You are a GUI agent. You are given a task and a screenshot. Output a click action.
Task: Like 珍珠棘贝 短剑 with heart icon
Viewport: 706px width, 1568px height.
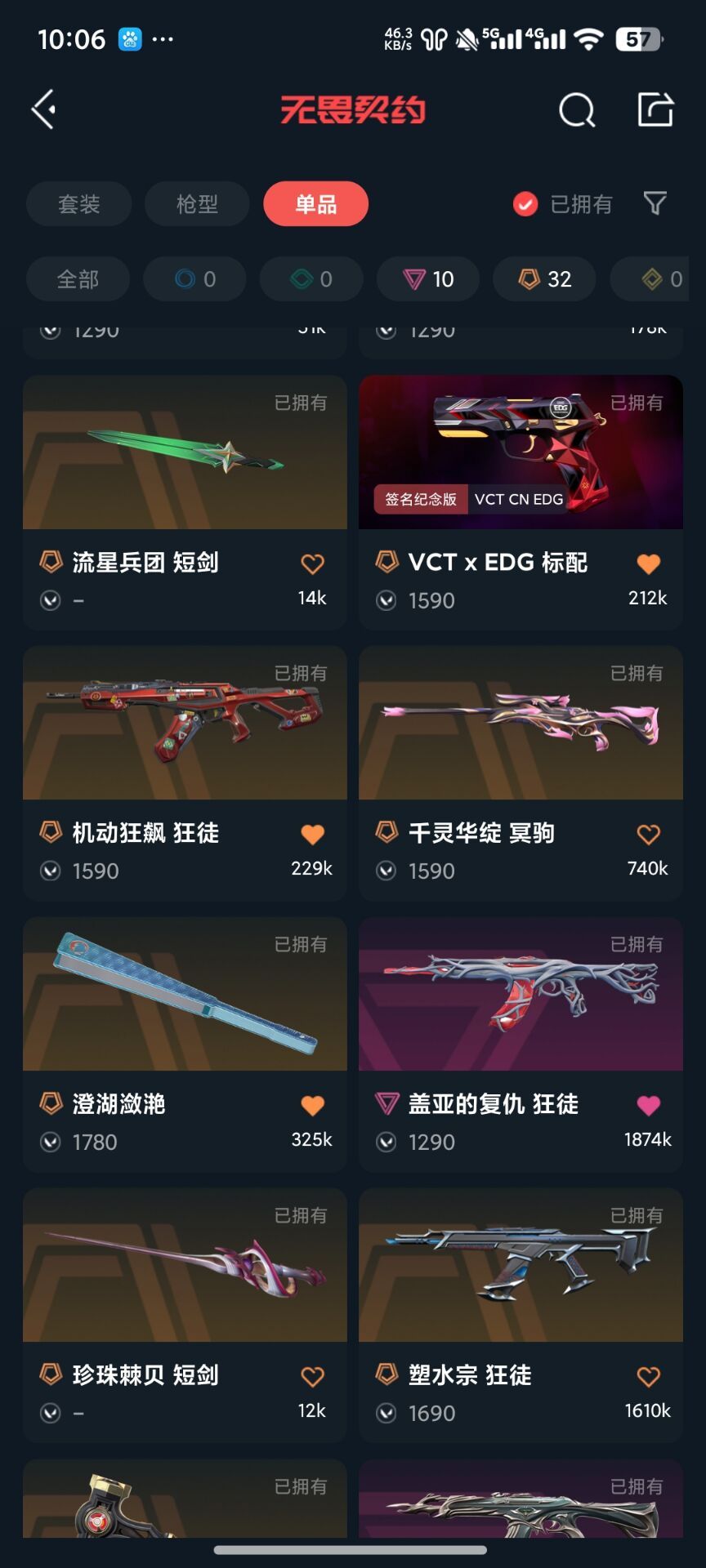tap(313, 1377)
